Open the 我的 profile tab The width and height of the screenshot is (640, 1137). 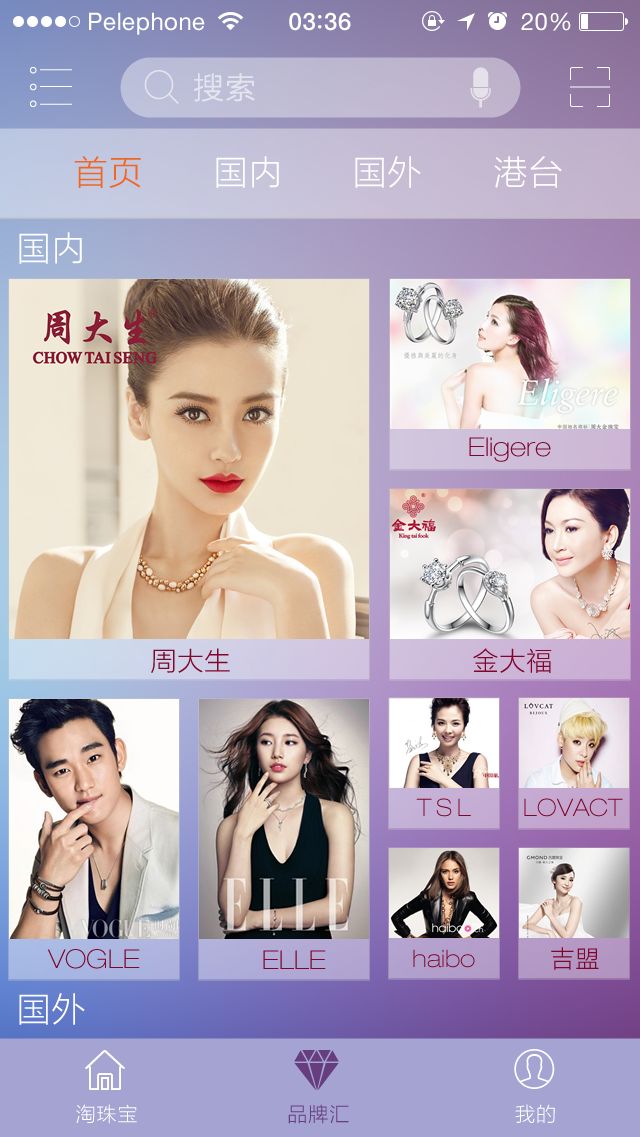(x=534, y=1087)
